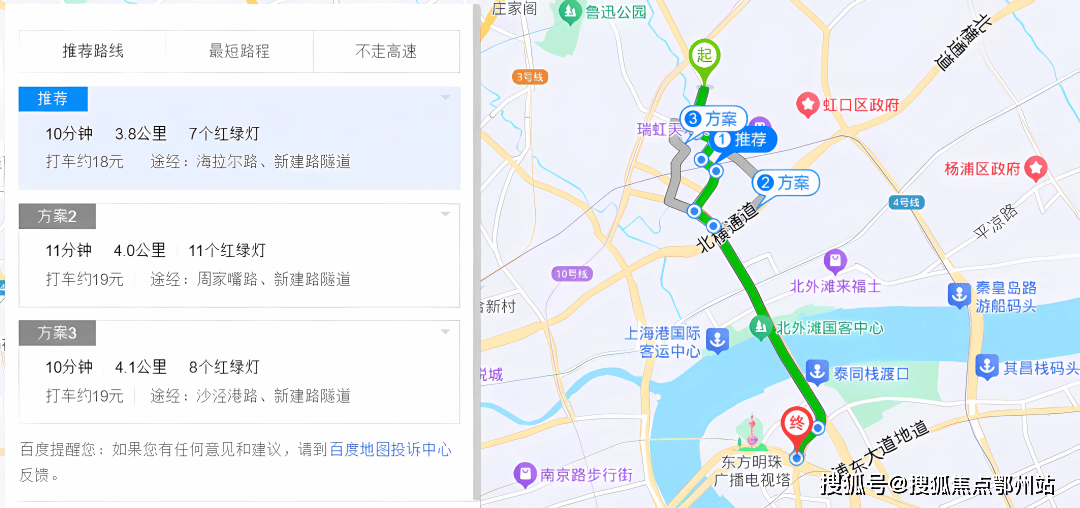
Task: Tap the ③ 方案 label on map
Action: [713, 118]
